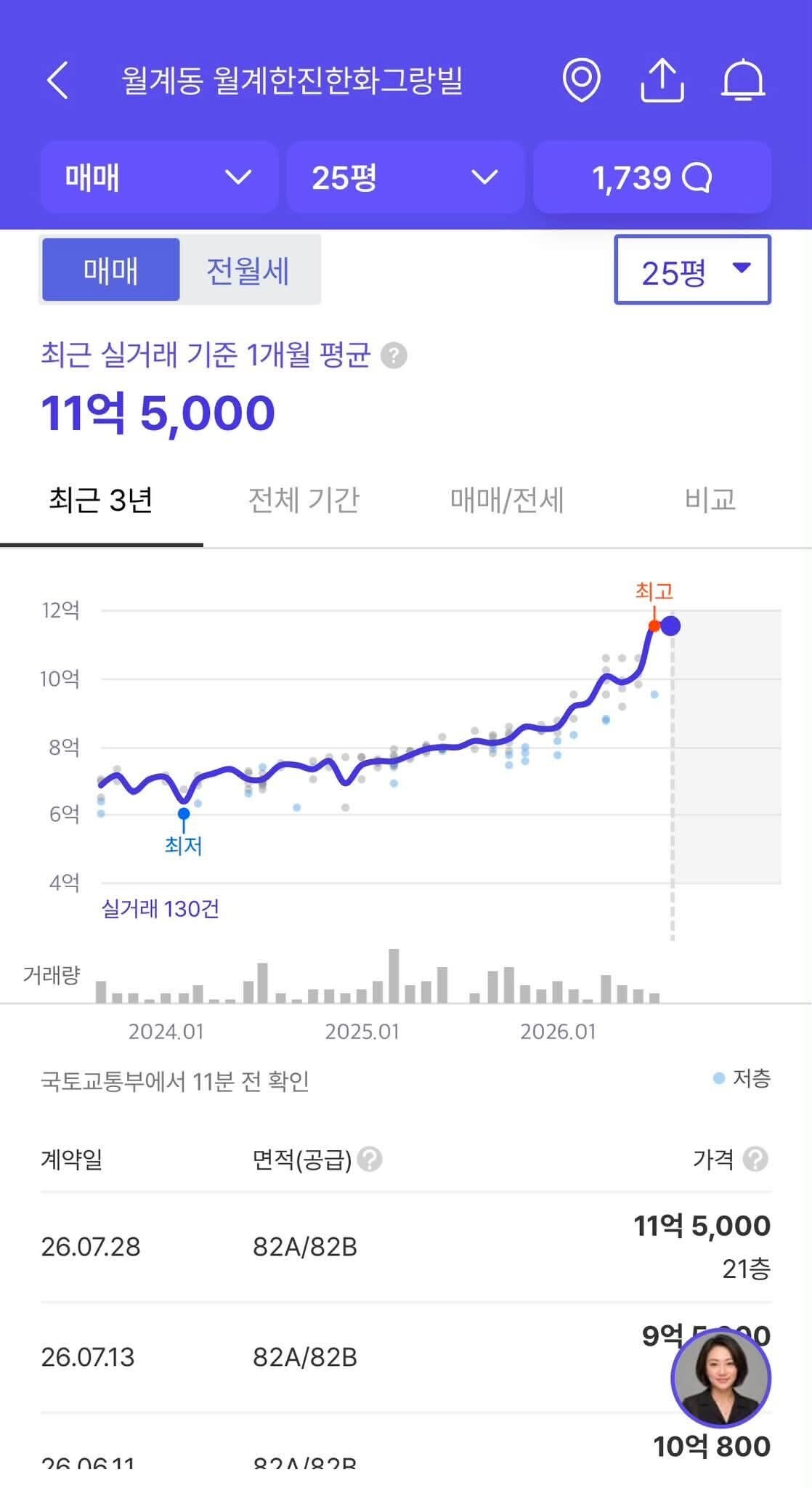Open the outlined 25평 size picker
This screenshot has height=1488, width=812.
click(x=692, y=270)
